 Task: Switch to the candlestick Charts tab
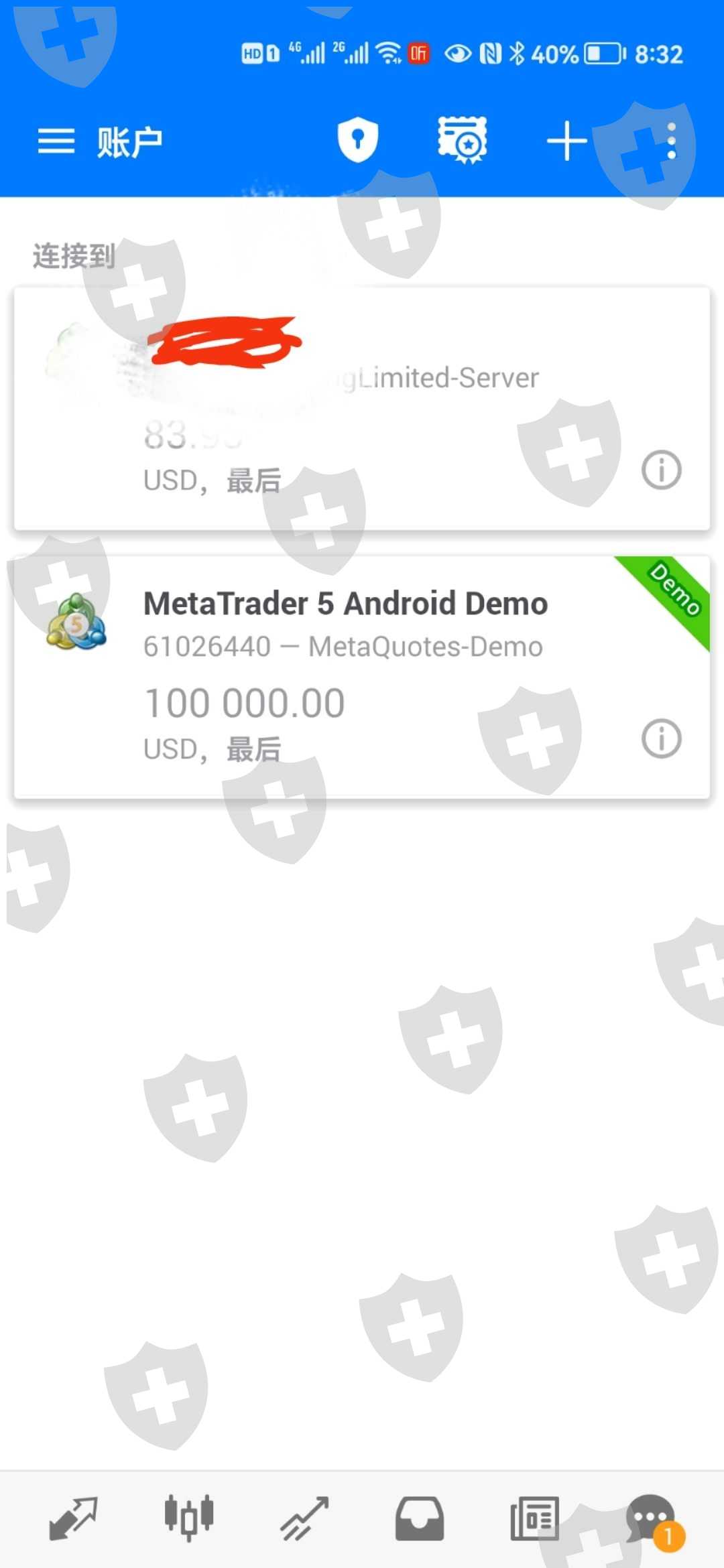click(189, 1517)
